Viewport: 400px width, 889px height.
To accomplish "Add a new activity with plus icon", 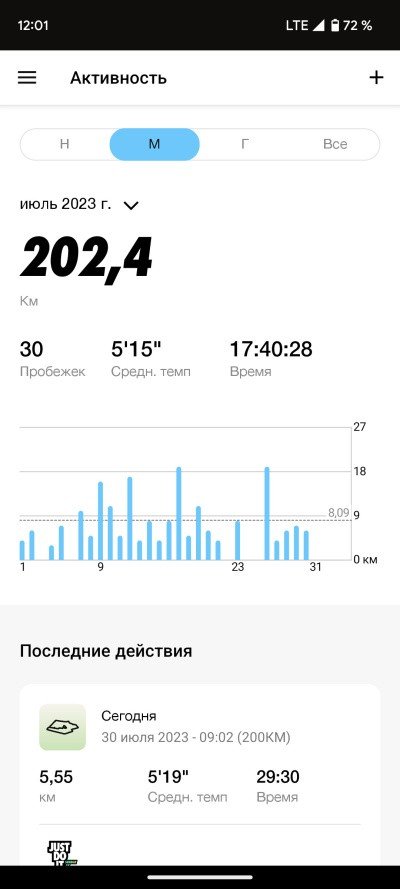I will click(376, 78).
